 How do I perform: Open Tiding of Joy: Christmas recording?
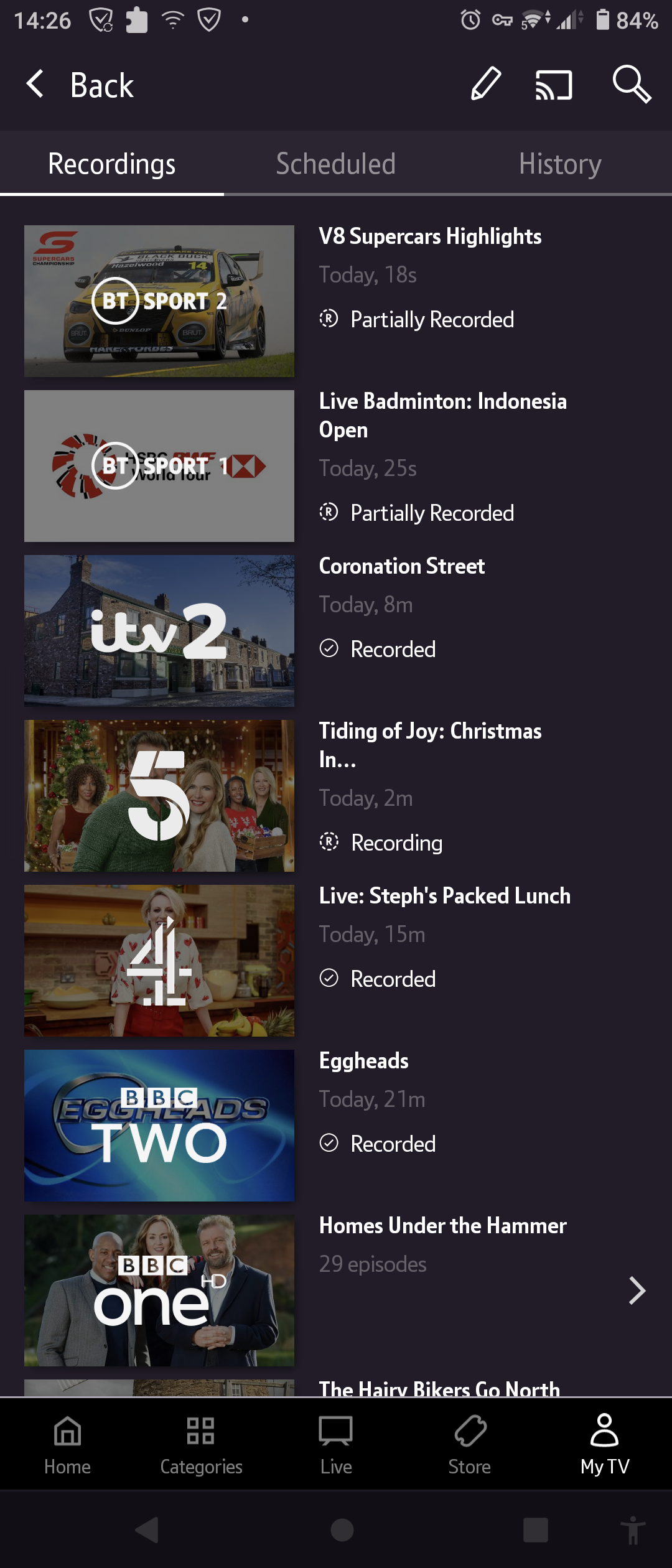tap(430, 745)
